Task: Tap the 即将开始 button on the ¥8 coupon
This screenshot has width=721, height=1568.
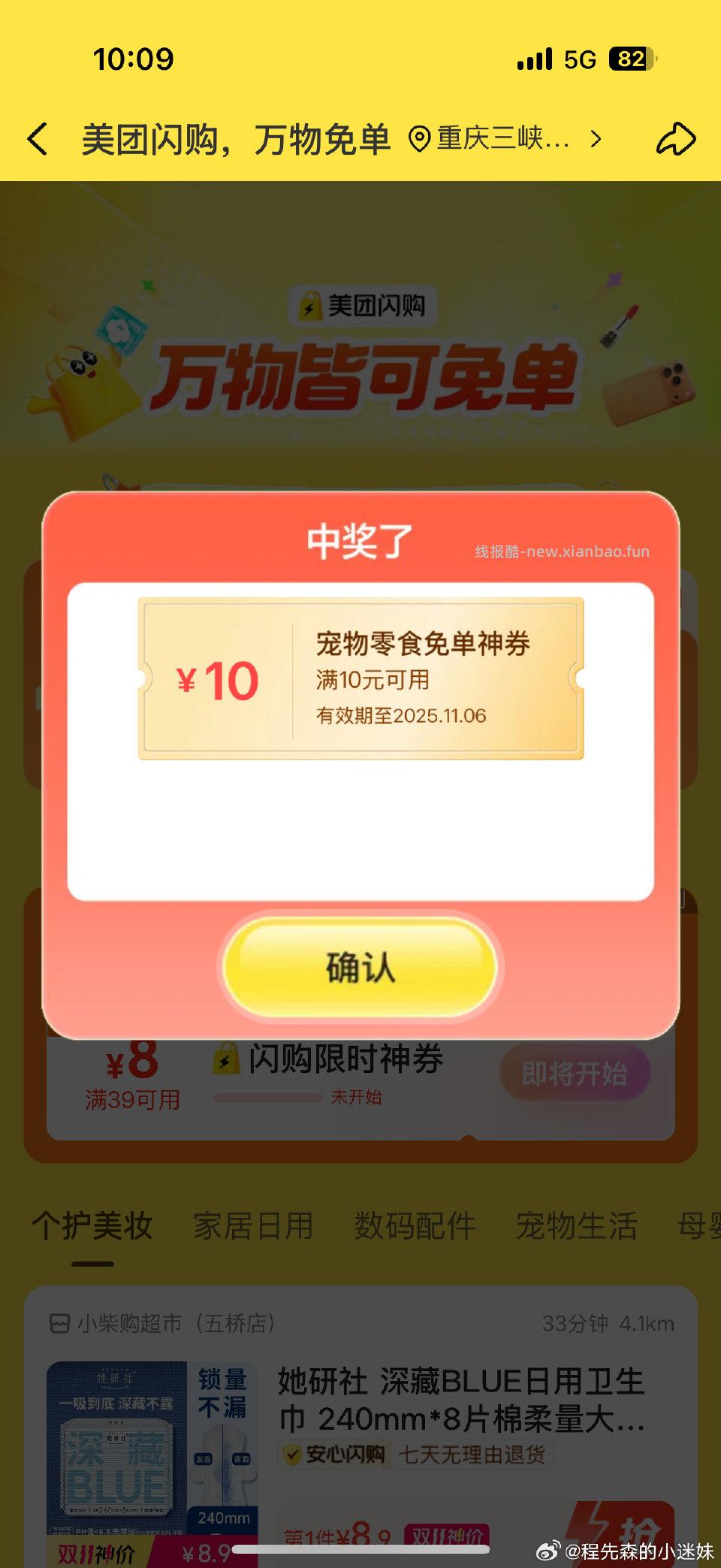Action: click(x=575, y=1073)
